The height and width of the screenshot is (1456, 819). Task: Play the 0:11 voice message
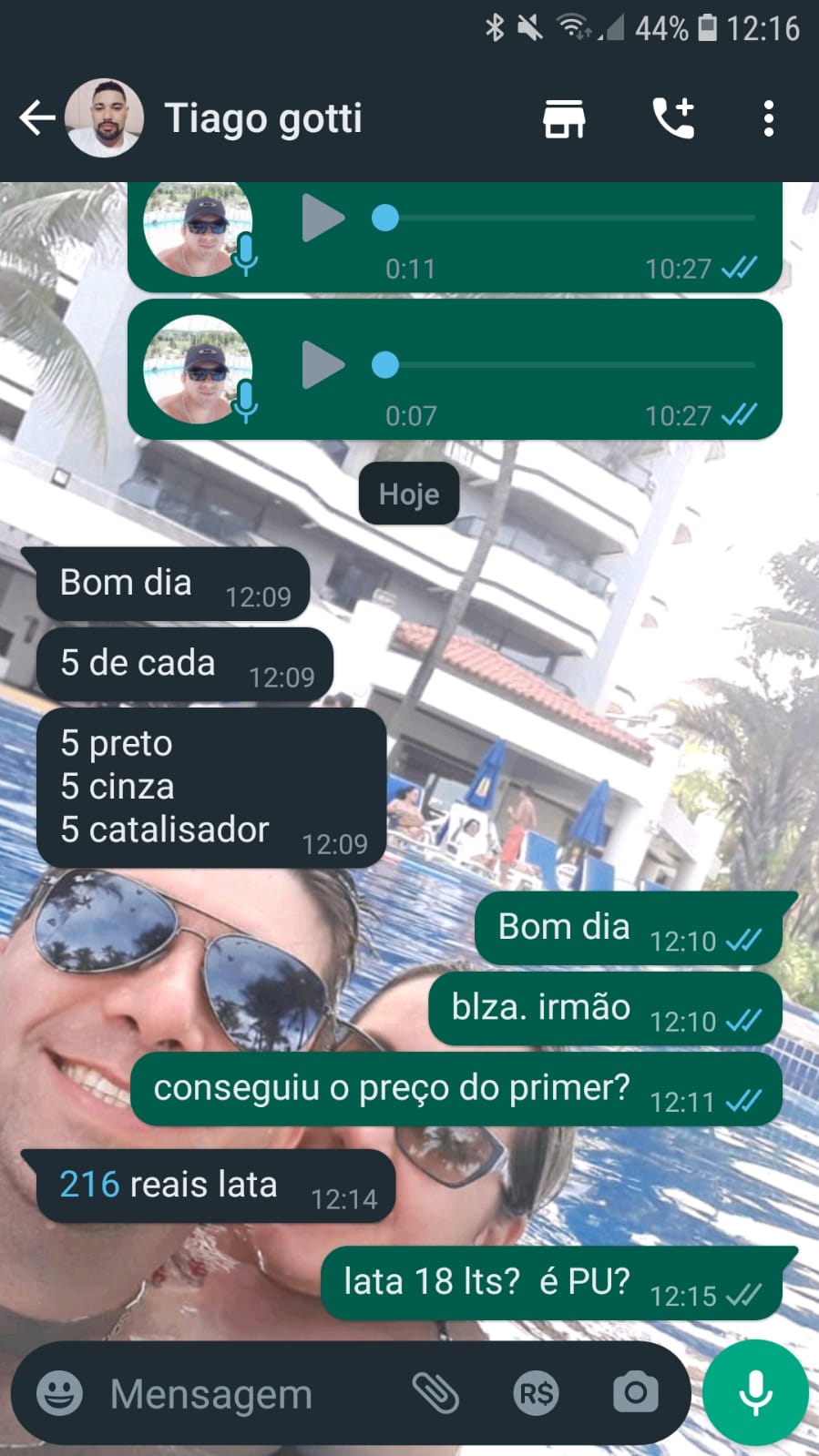322,219
